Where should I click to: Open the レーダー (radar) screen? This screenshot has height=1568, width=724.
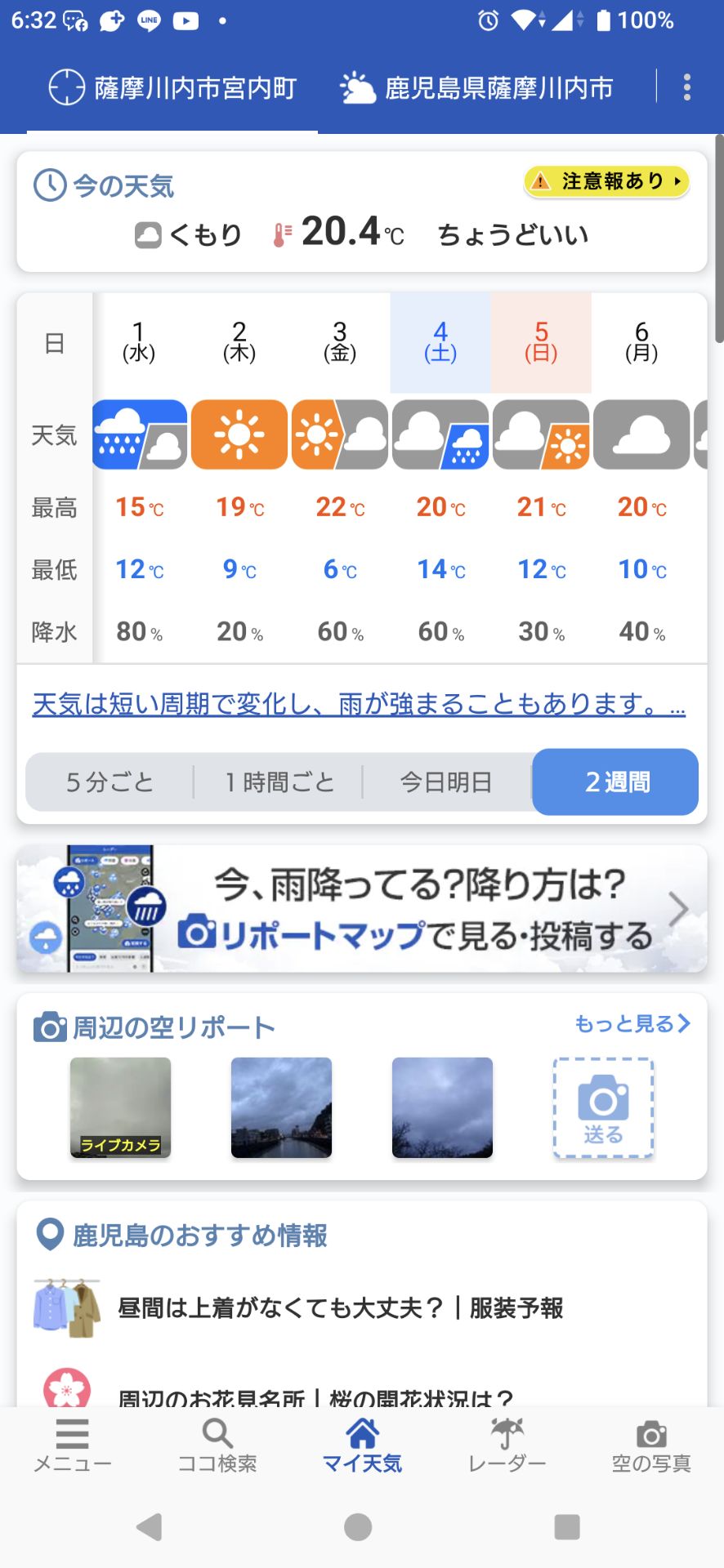click(505, 1445)
